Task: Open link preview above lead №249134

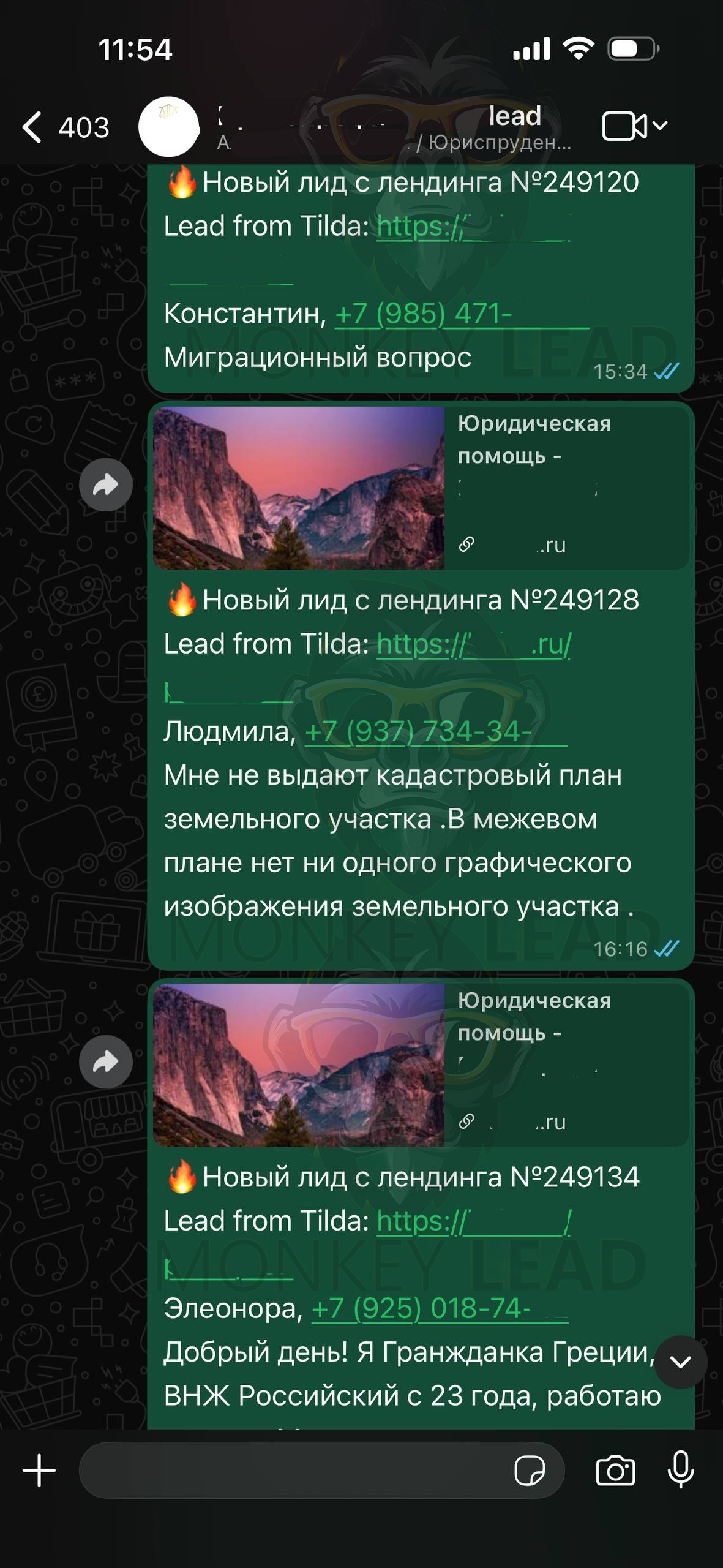Action: (421, 1065)
